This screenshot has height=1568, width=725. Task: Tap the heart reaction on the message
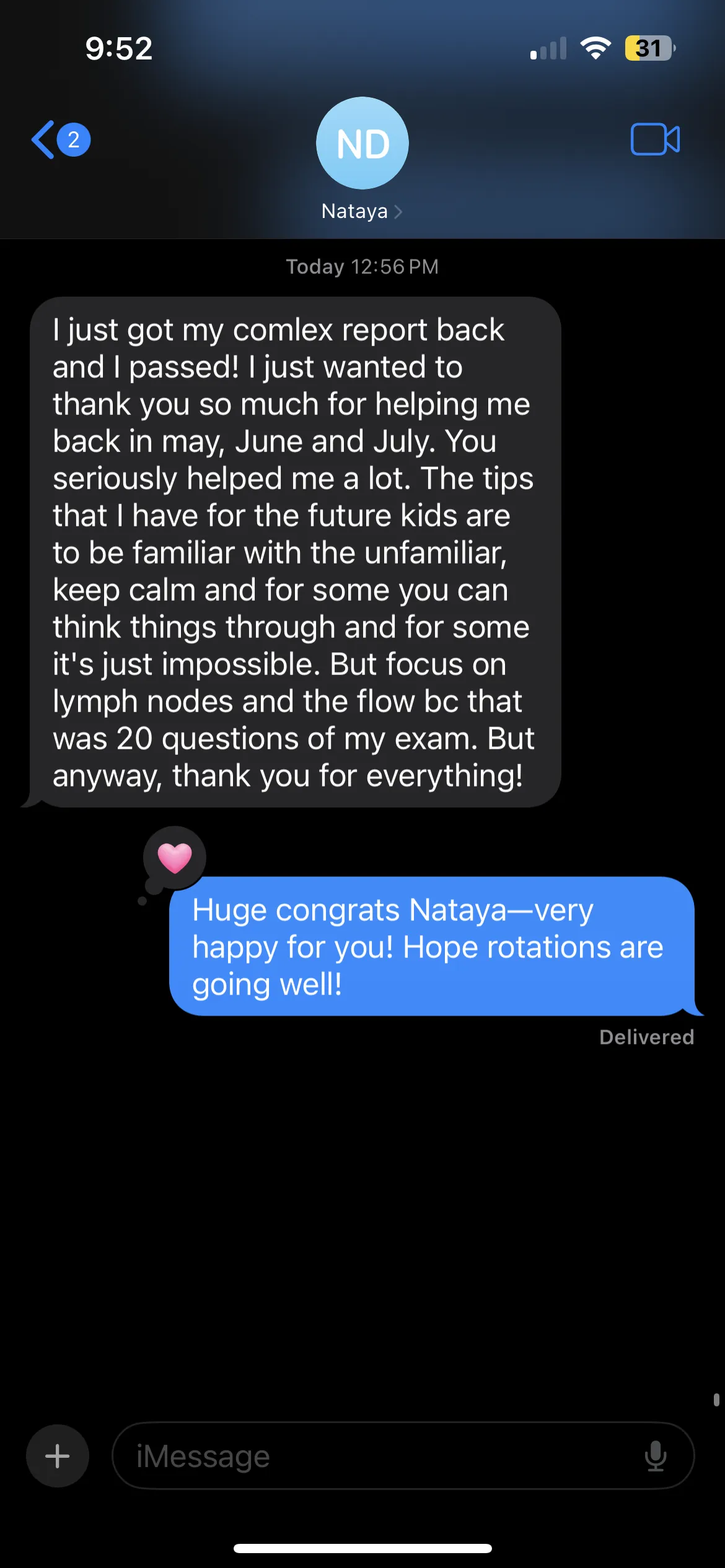pos(175,858)
